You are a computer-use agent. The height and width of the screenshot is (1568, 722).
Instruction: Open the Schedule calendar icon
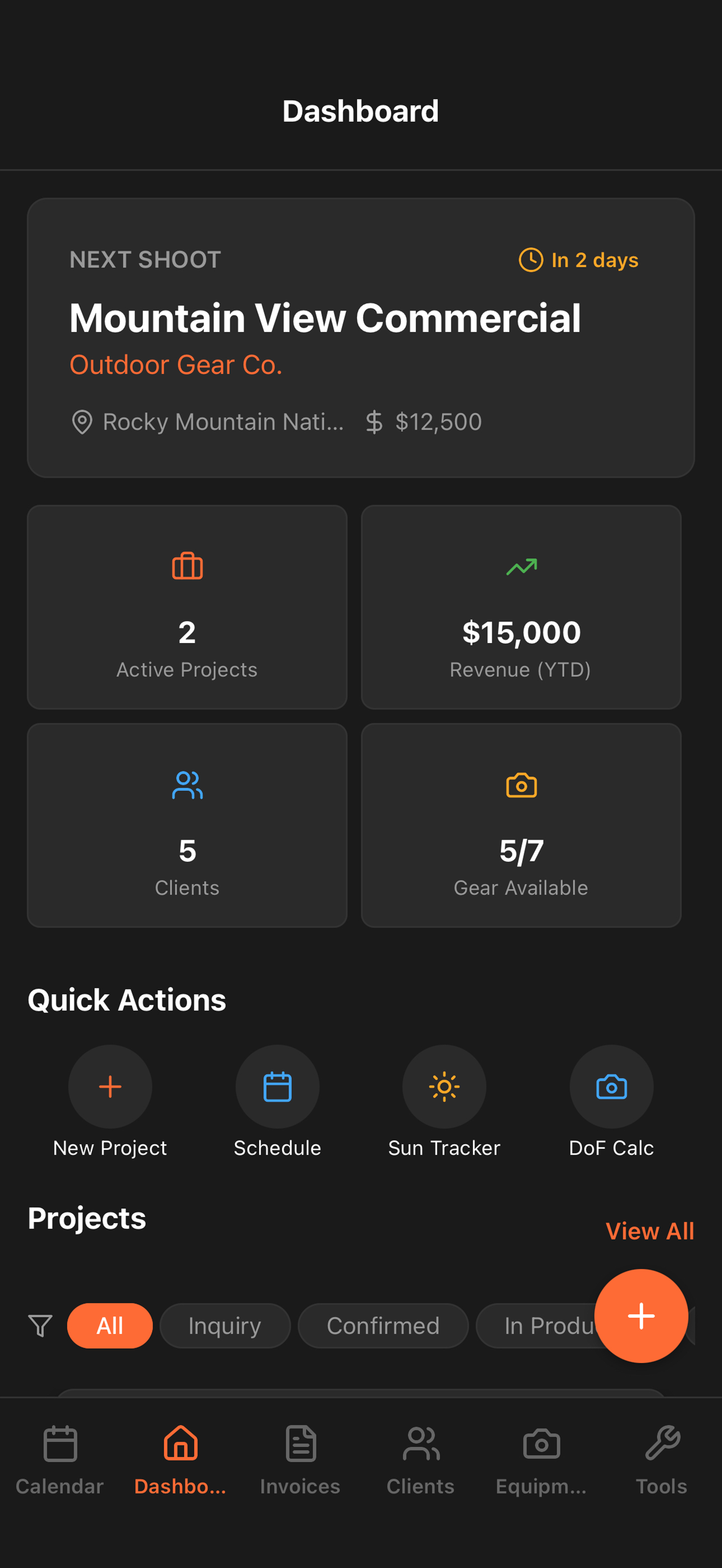278,1086
